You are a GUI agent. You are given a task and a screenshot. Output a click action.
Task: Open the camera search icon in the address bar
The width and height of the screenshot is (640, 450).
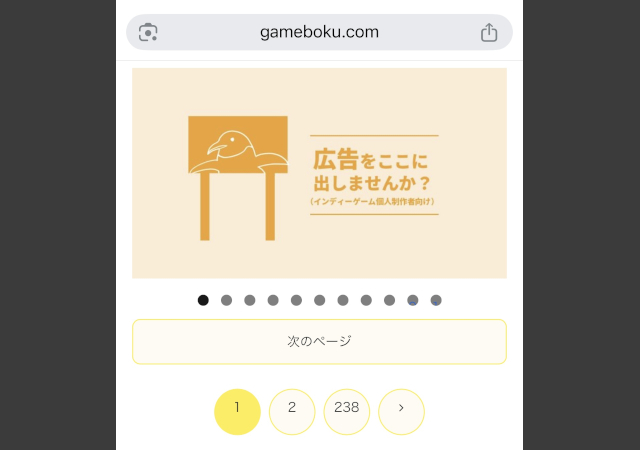pos(148,32)
